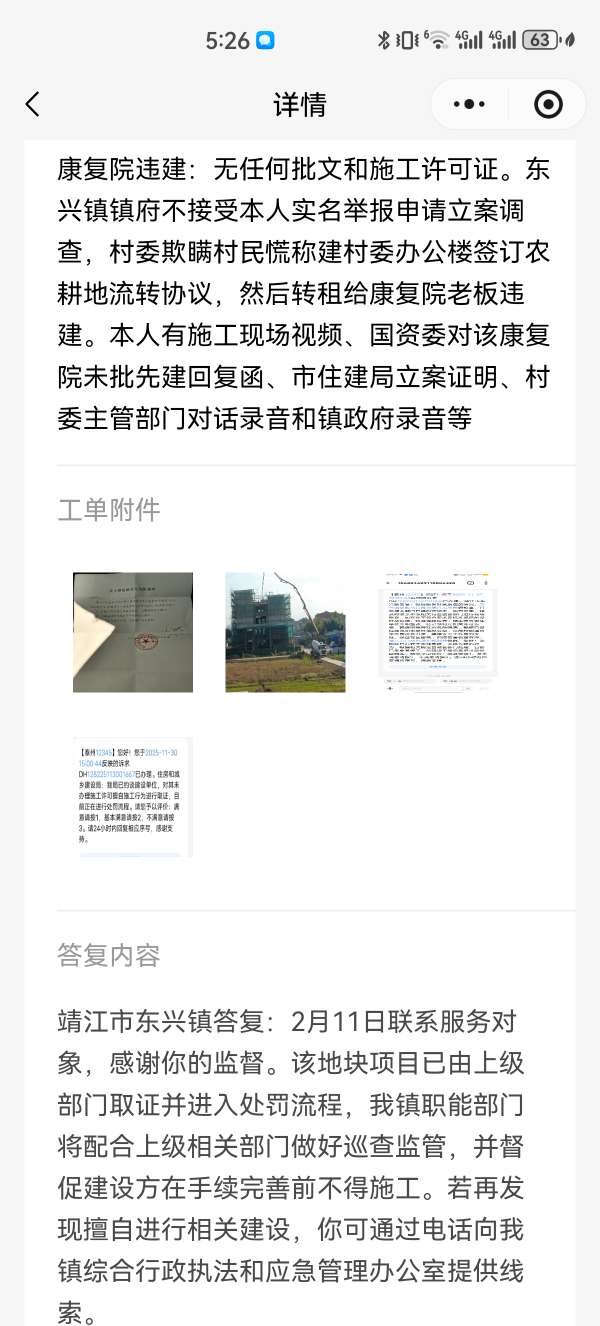This screenshot has width=600, height=1326.
Task: Close the mini-program with the circle button
Action: tap(548, 104)
